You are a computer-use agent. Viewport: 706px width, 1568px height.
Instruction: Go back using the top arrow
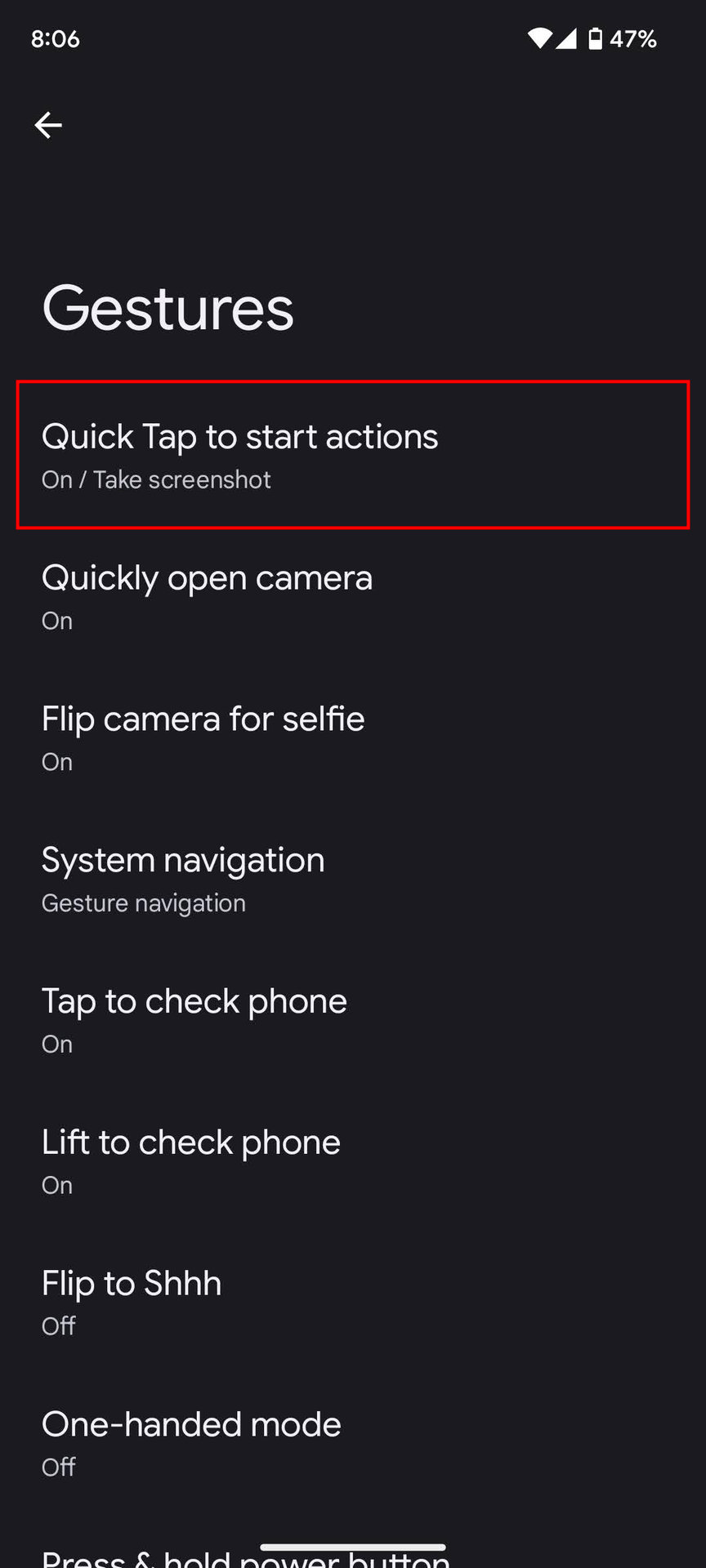point(48,125)
